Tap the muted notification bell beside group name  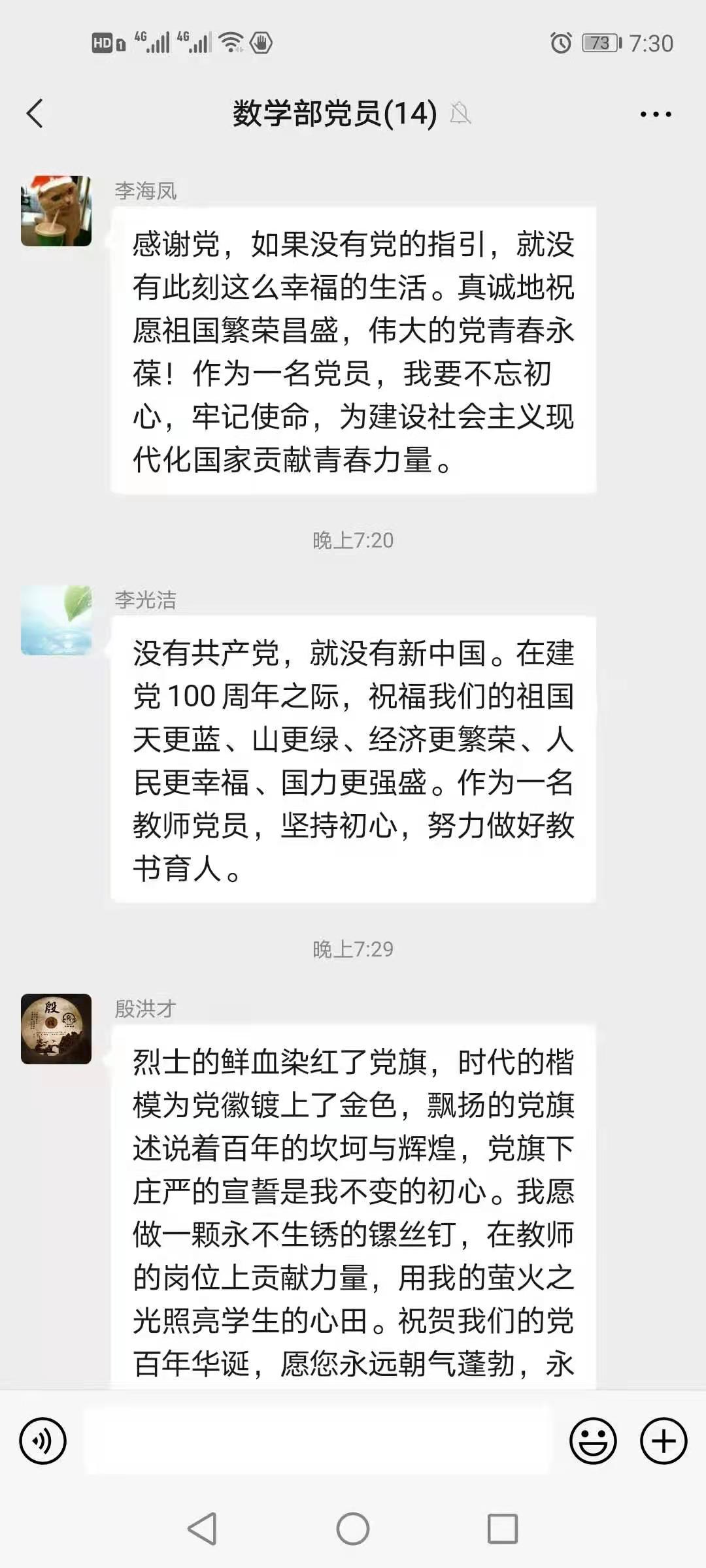click(x=462, y=114)
